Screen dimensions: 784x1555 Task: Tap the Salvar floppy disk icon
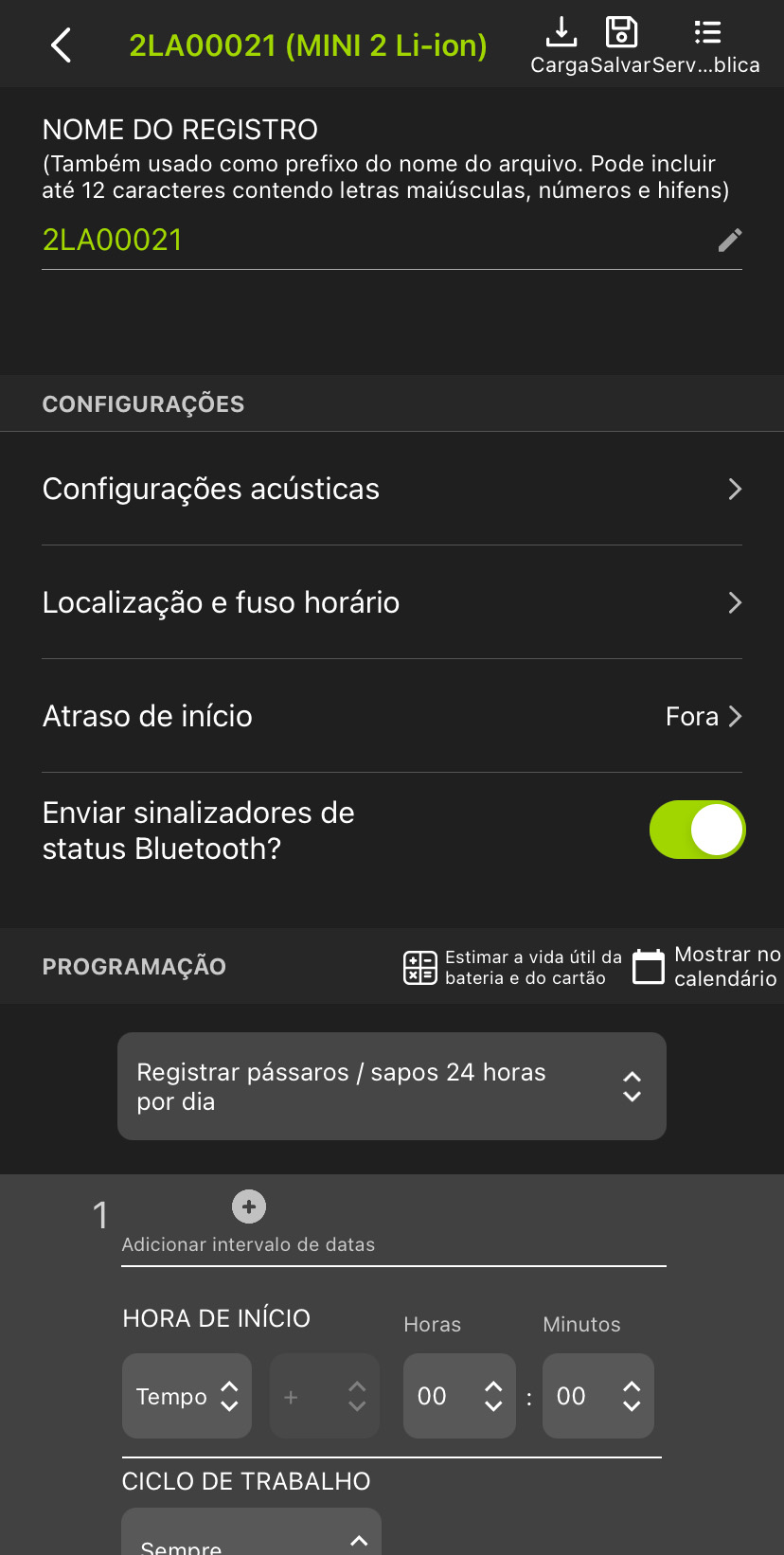tap(621, 32)
